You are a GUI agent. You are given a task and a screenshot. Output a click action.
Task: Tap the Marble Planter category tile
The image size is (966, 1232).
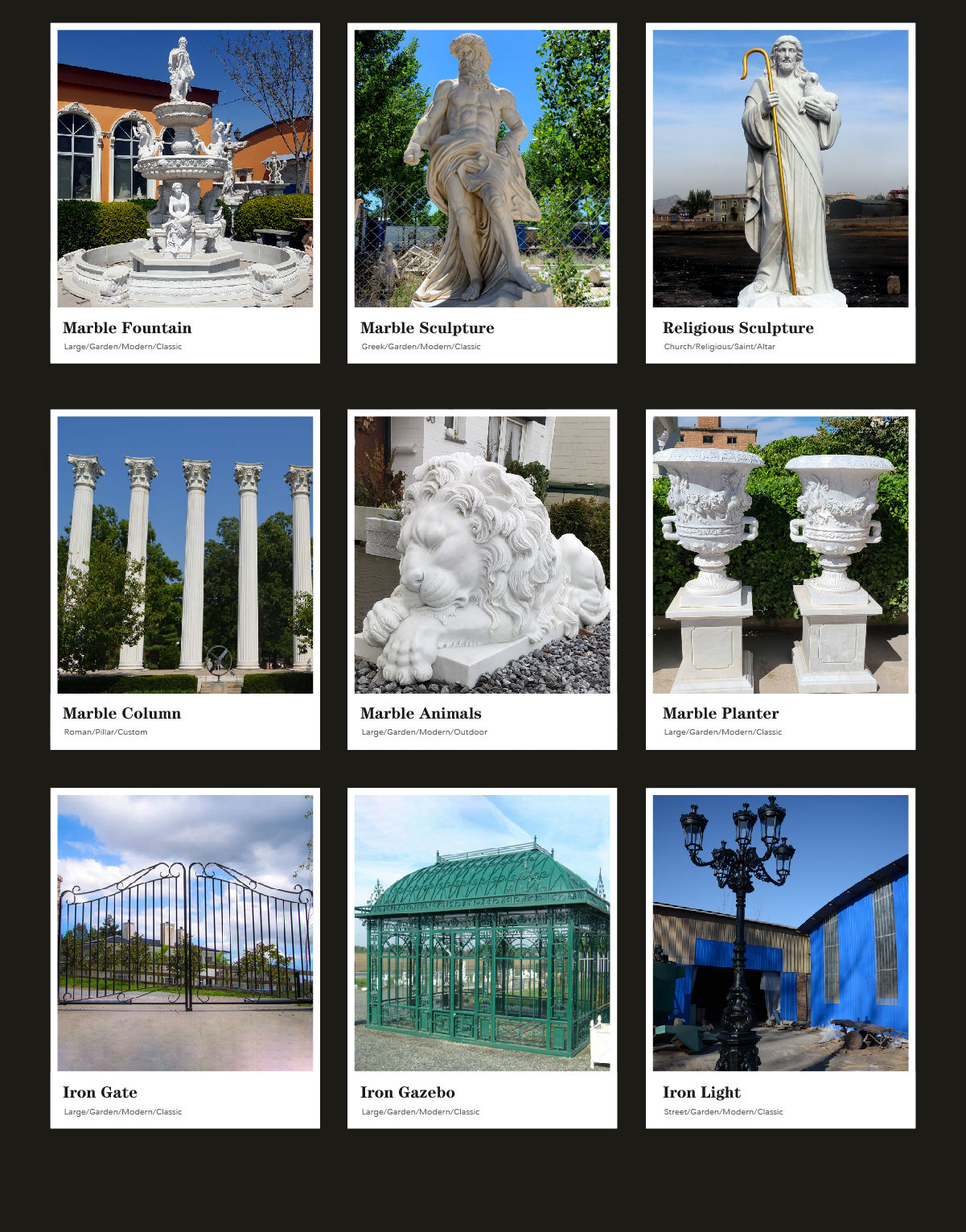(x=780, y=579)
